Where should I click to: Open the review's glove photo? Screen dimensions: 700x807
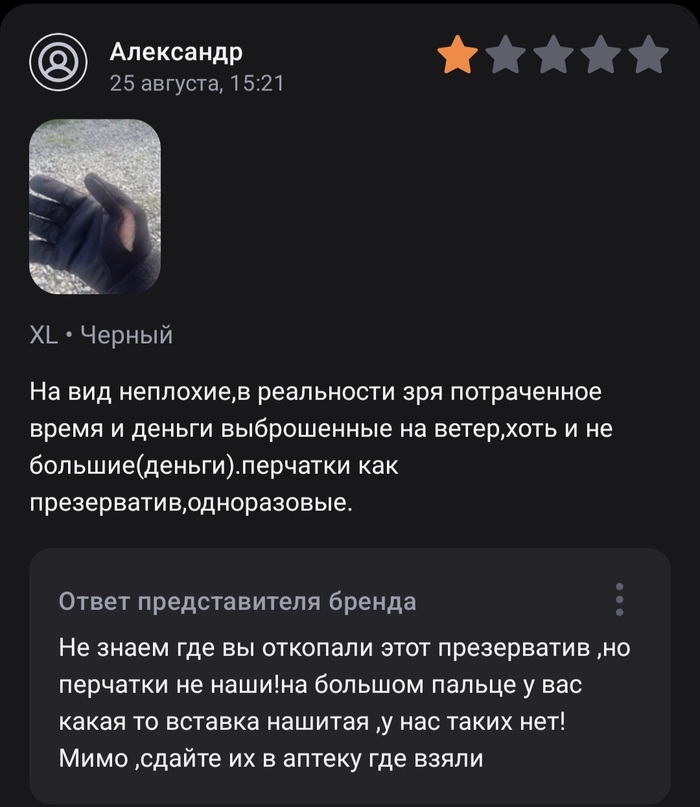click(95, 207)
